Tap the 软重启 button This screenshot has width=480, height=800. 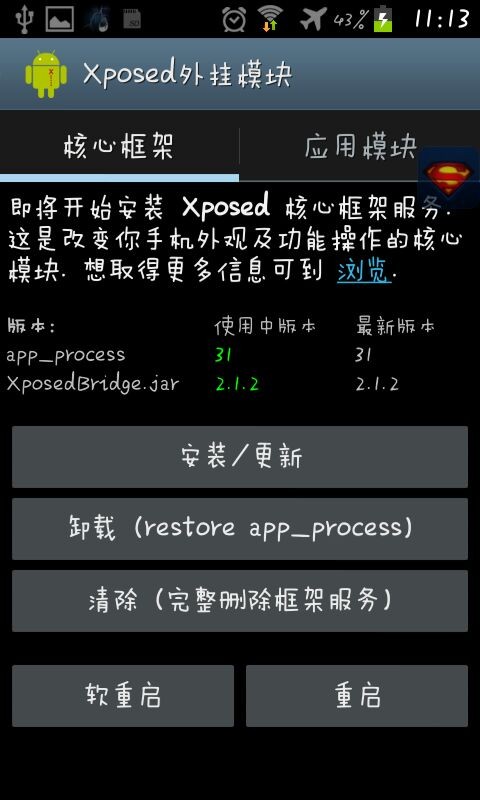pyautogui.click(x=123, y=695)
